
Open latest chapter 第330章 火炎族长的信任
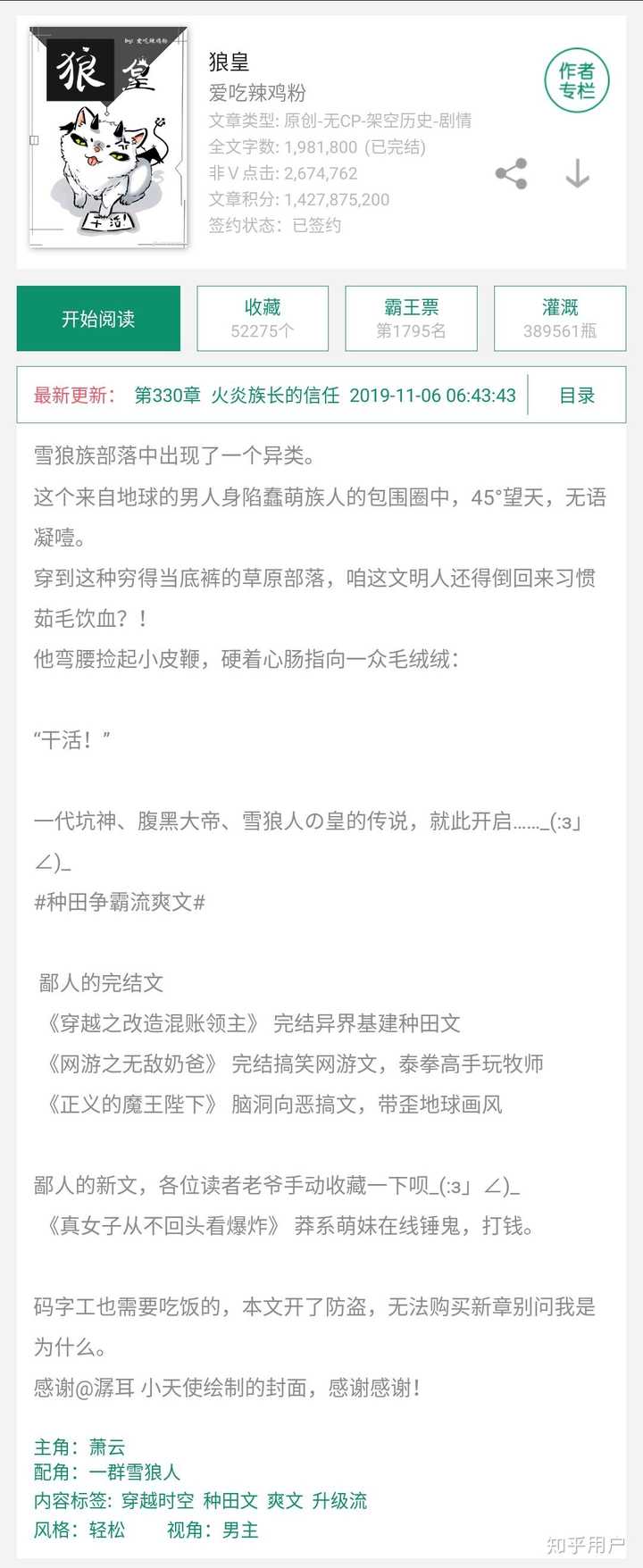point(237,396)
